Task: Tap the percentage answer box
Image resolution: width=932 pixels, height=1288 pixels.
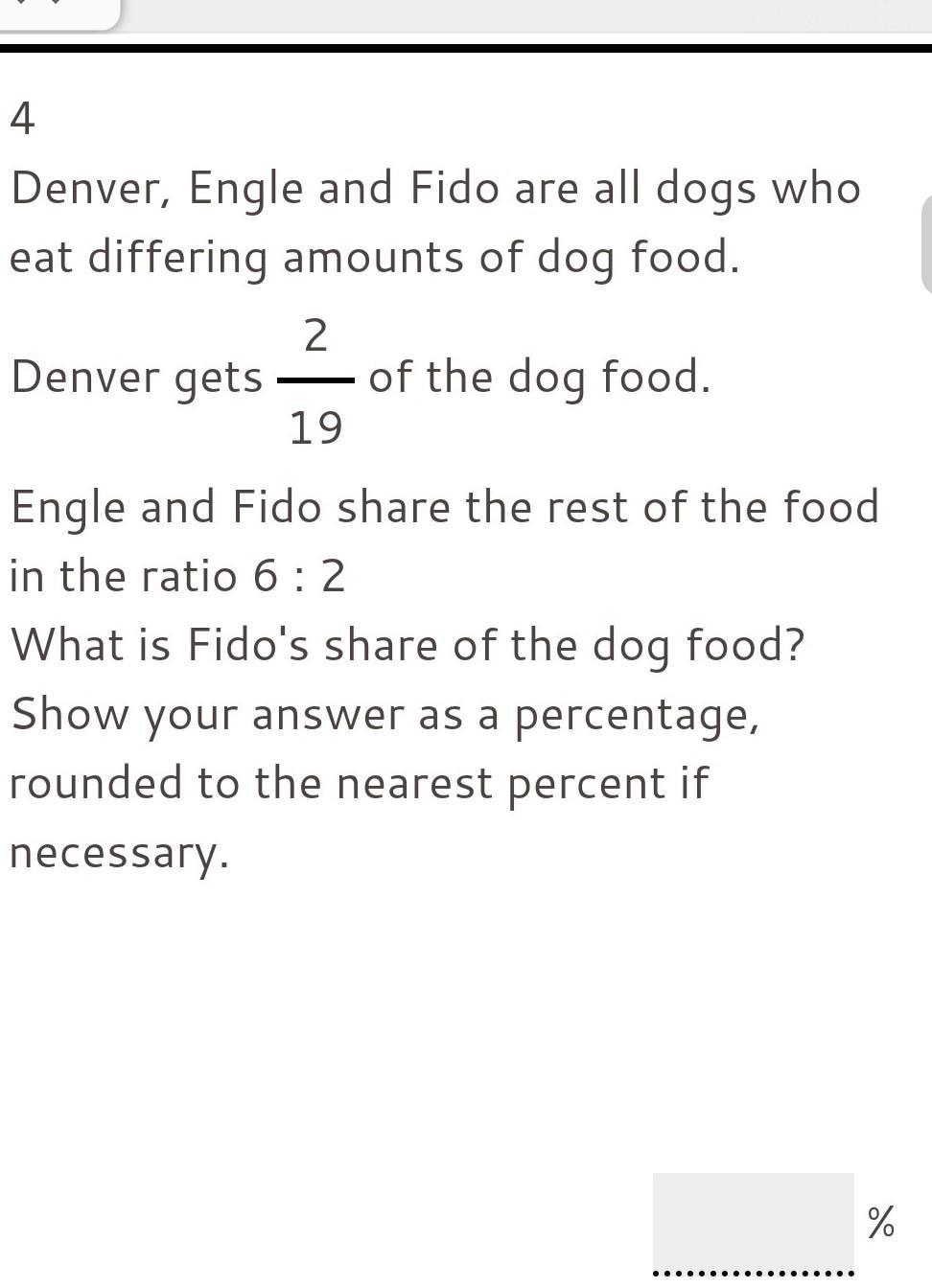Action: [753, 1223]
